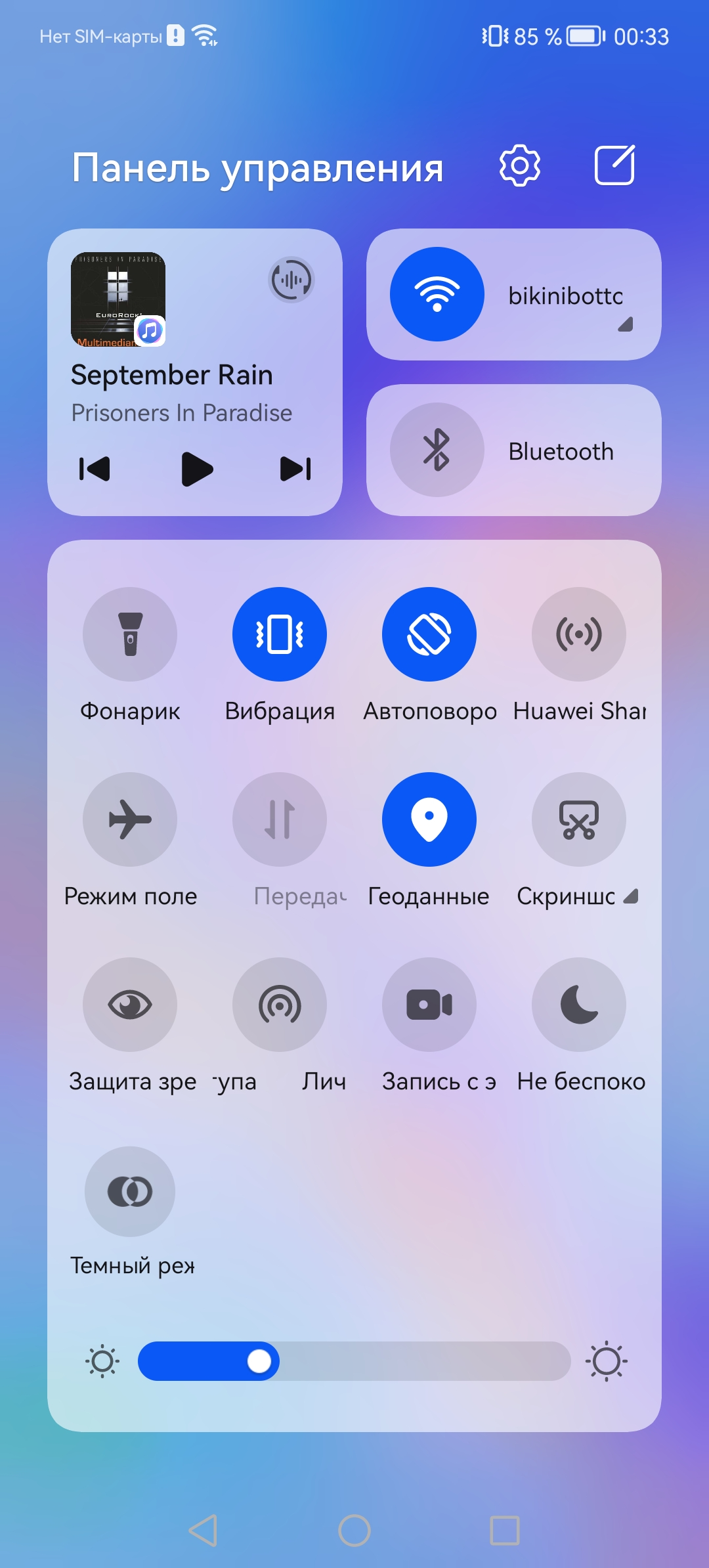Start Запись с экрана screen recording

coord(429,1005)
